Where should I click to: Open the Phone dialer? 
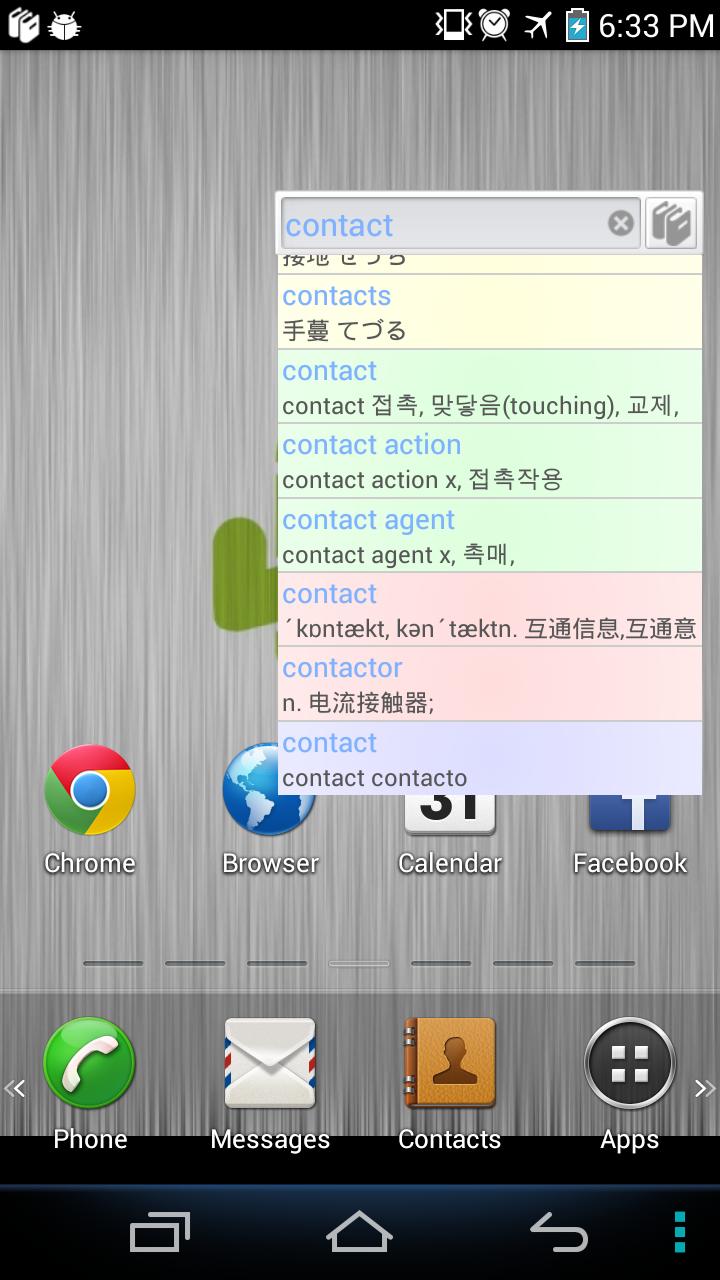click(x=90, y=1082)
